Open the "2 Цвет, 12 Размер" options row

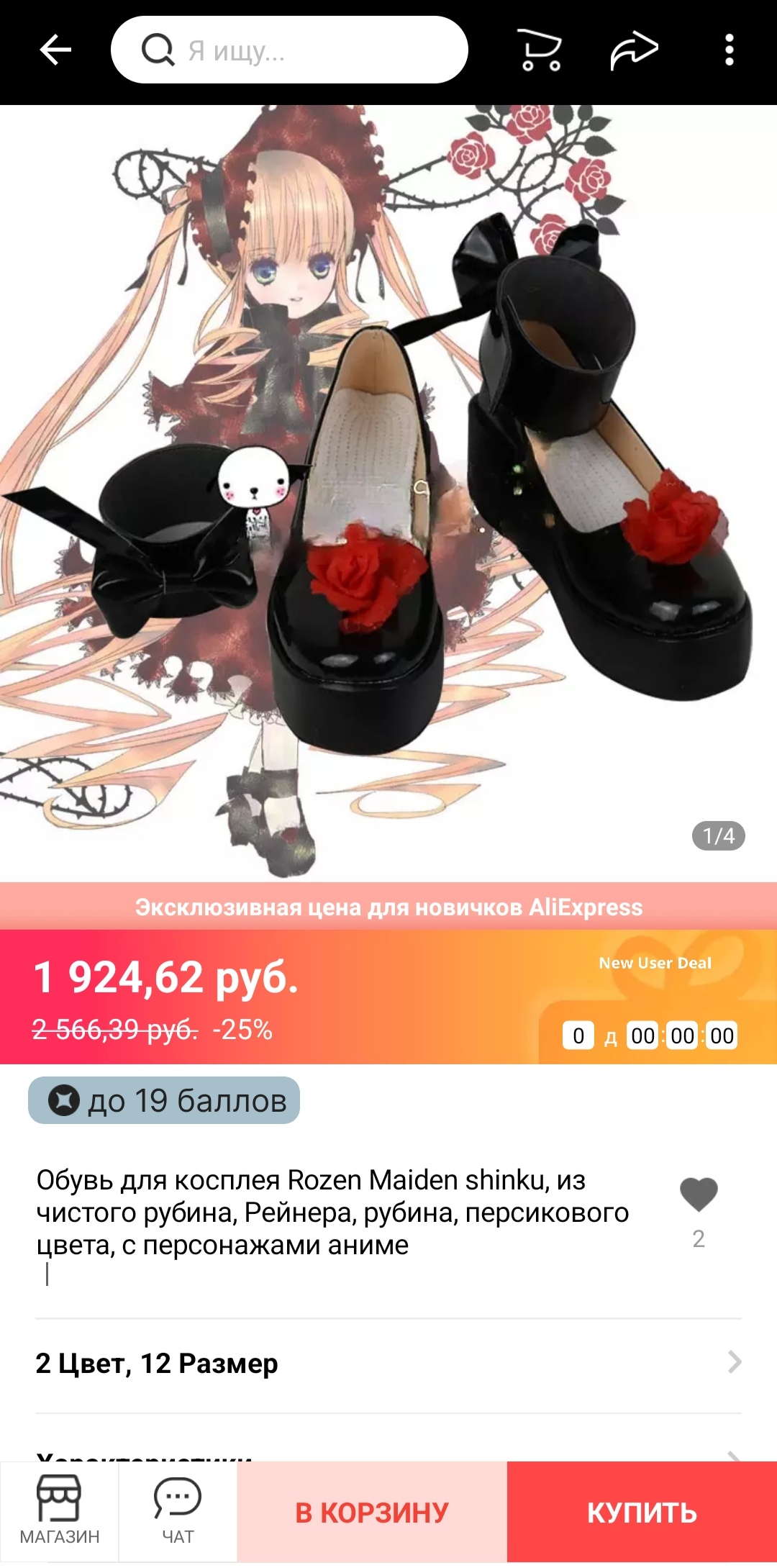[x=388, y=1364]
